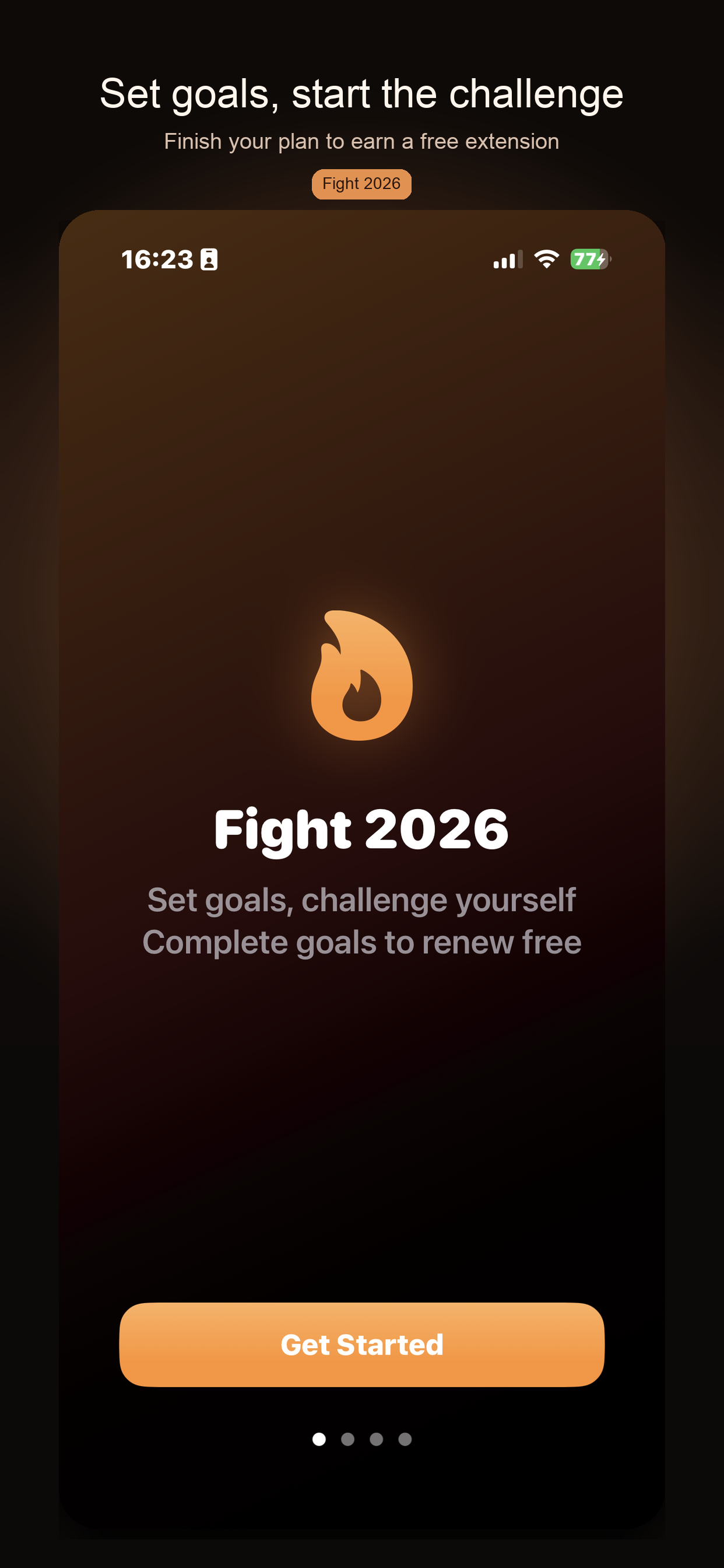Tap the page dots row to advance
724x1568 pixels.
pos(362,1440)
